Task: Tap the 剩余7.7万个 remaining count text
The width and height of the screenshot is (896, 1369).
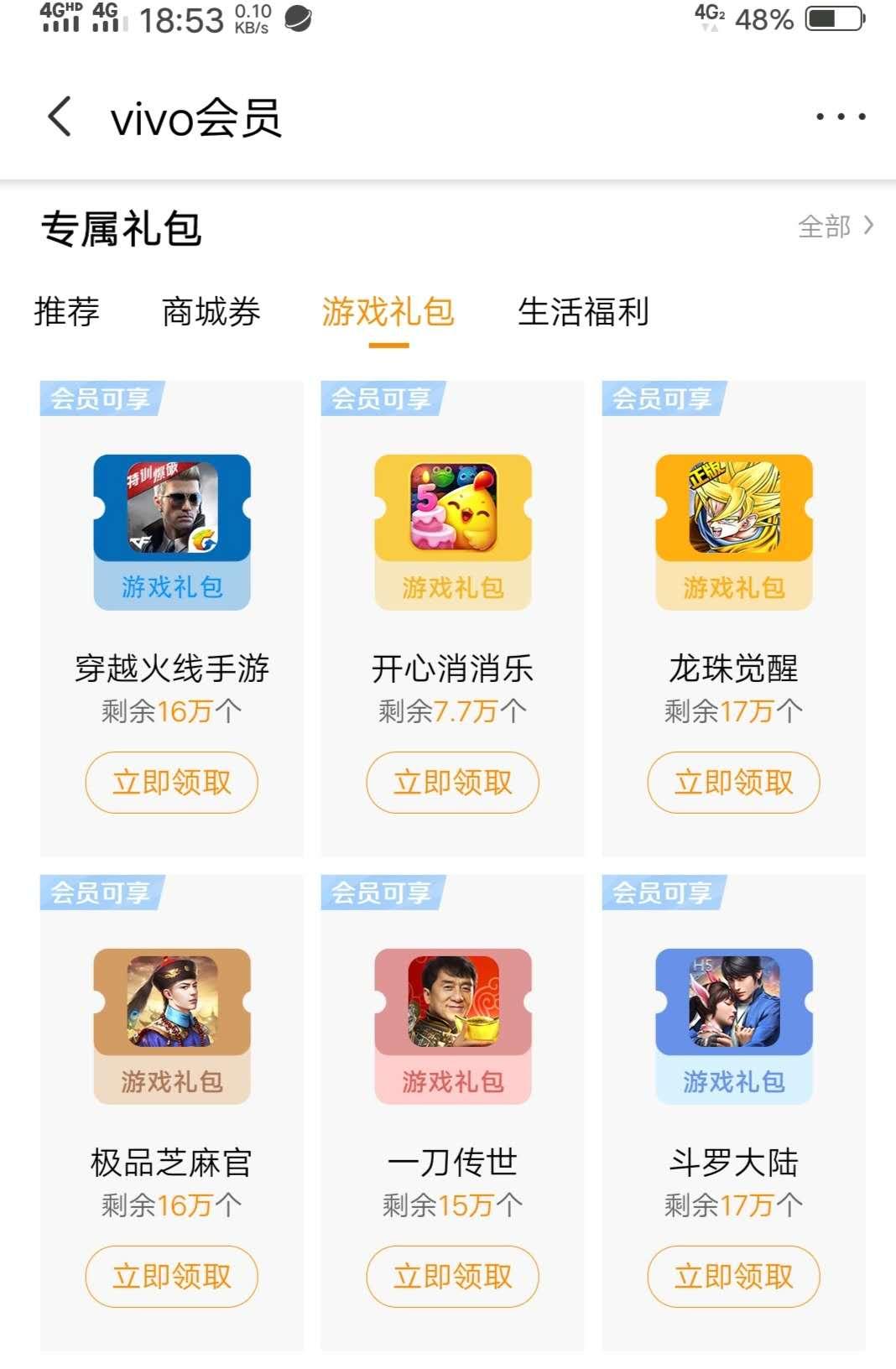Action: (x=451, y=710)
